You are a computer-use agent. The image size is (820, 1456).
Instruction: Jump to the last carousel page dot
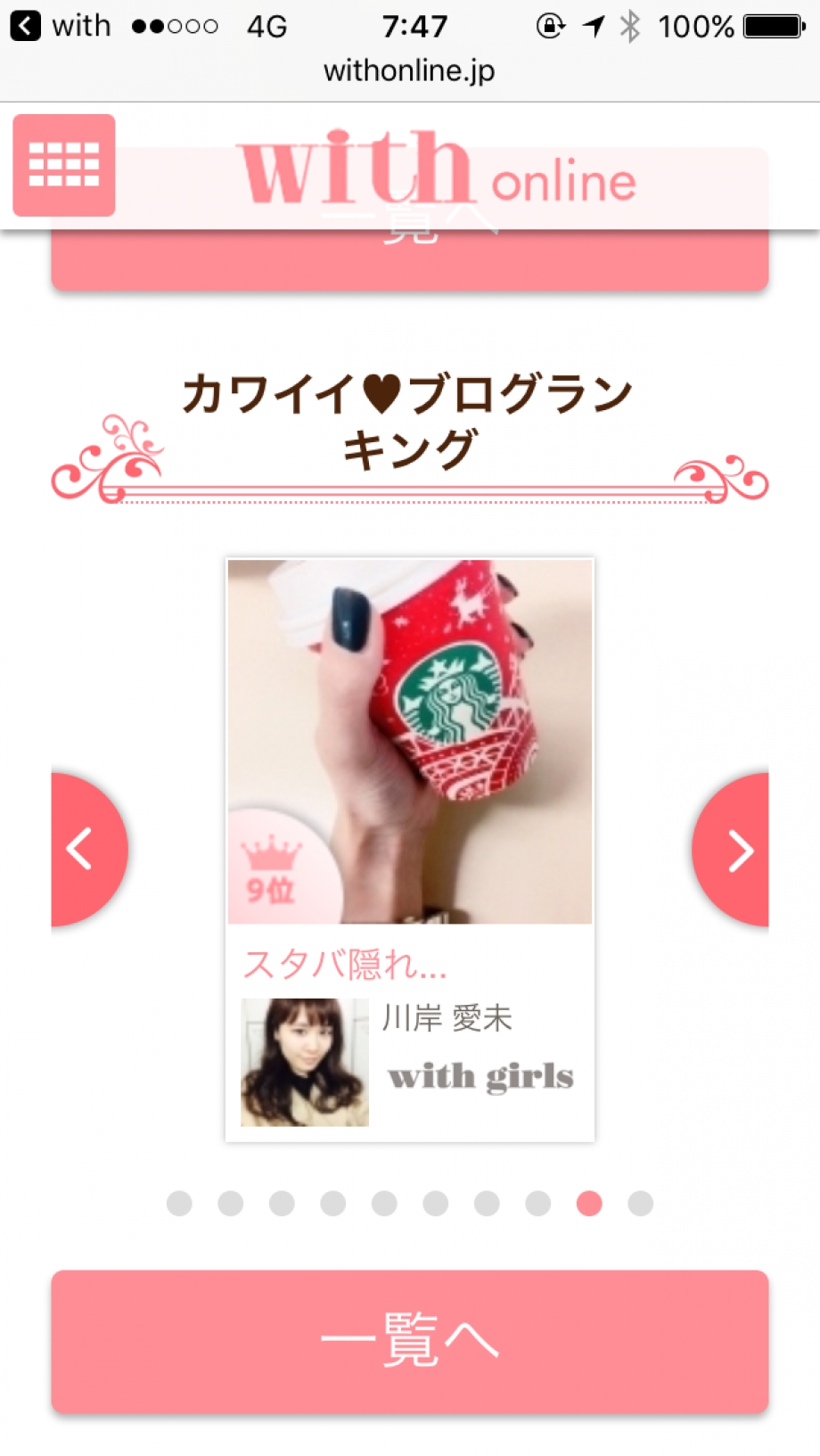[x=640, y=1204]
